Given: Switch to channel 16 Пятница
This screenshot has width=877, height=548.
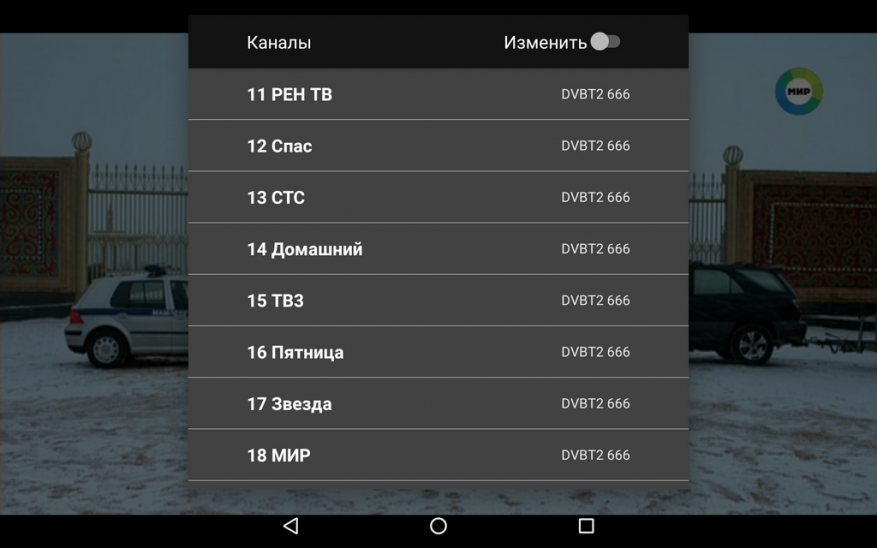Looking at the screenshot, I should click(x=438, y=352).
